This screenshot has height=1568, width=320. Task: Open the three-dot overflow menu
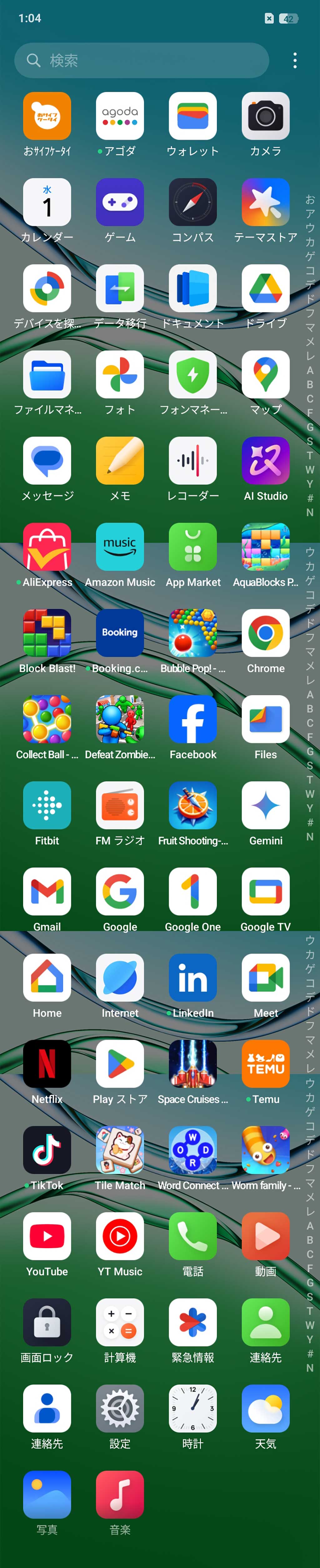295,60
